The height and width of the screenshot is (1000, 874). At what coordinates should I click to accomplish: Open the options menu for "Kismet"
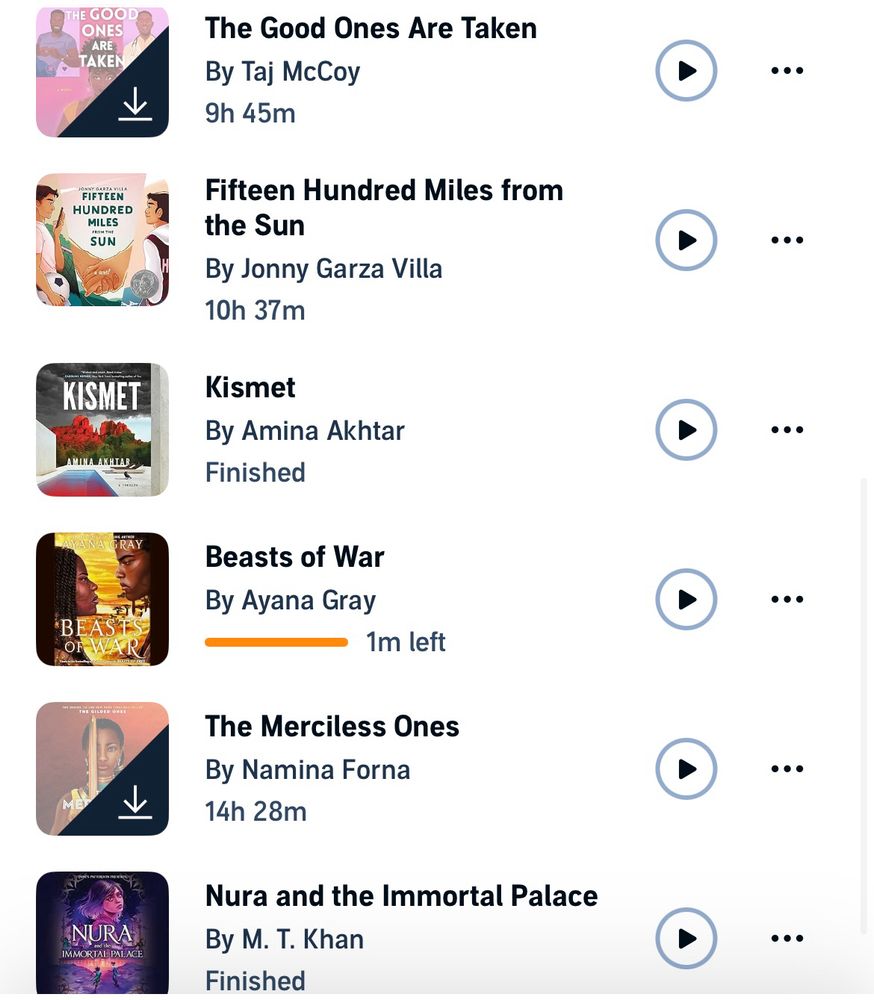click(787, 430)
